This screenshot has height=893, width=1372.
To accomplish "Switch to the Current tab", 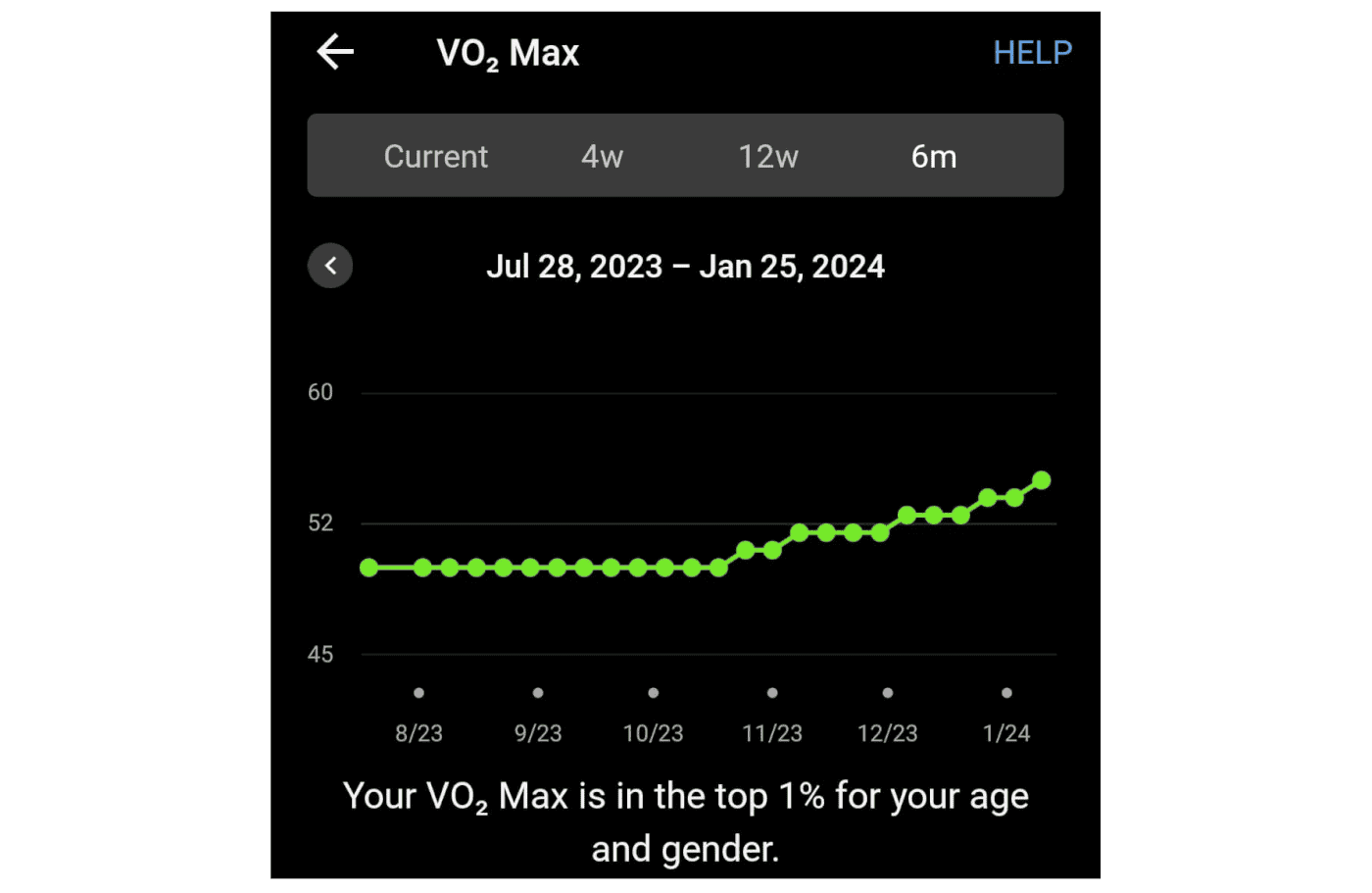I will point(435,156).
